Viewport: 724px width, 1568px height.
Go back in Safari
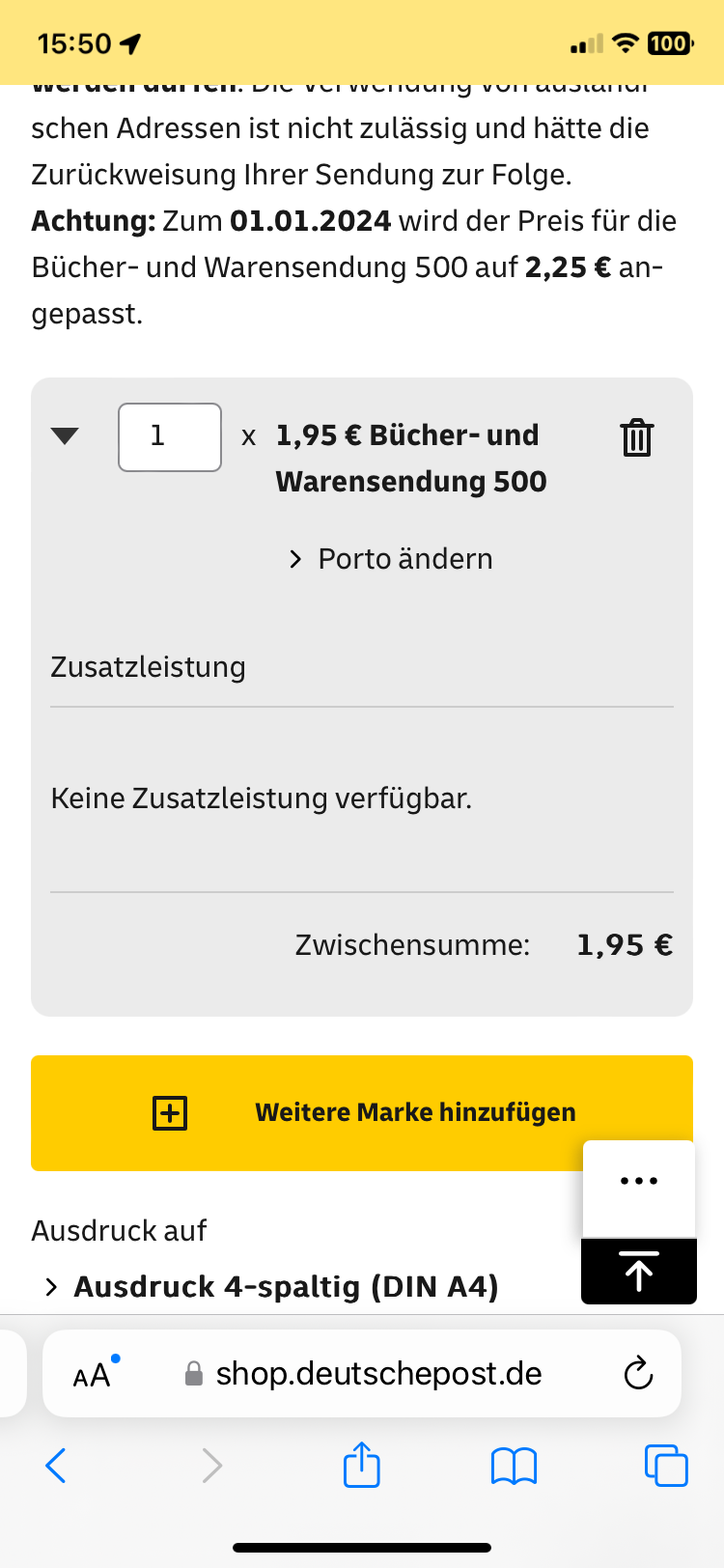(x=56, y=1466)
